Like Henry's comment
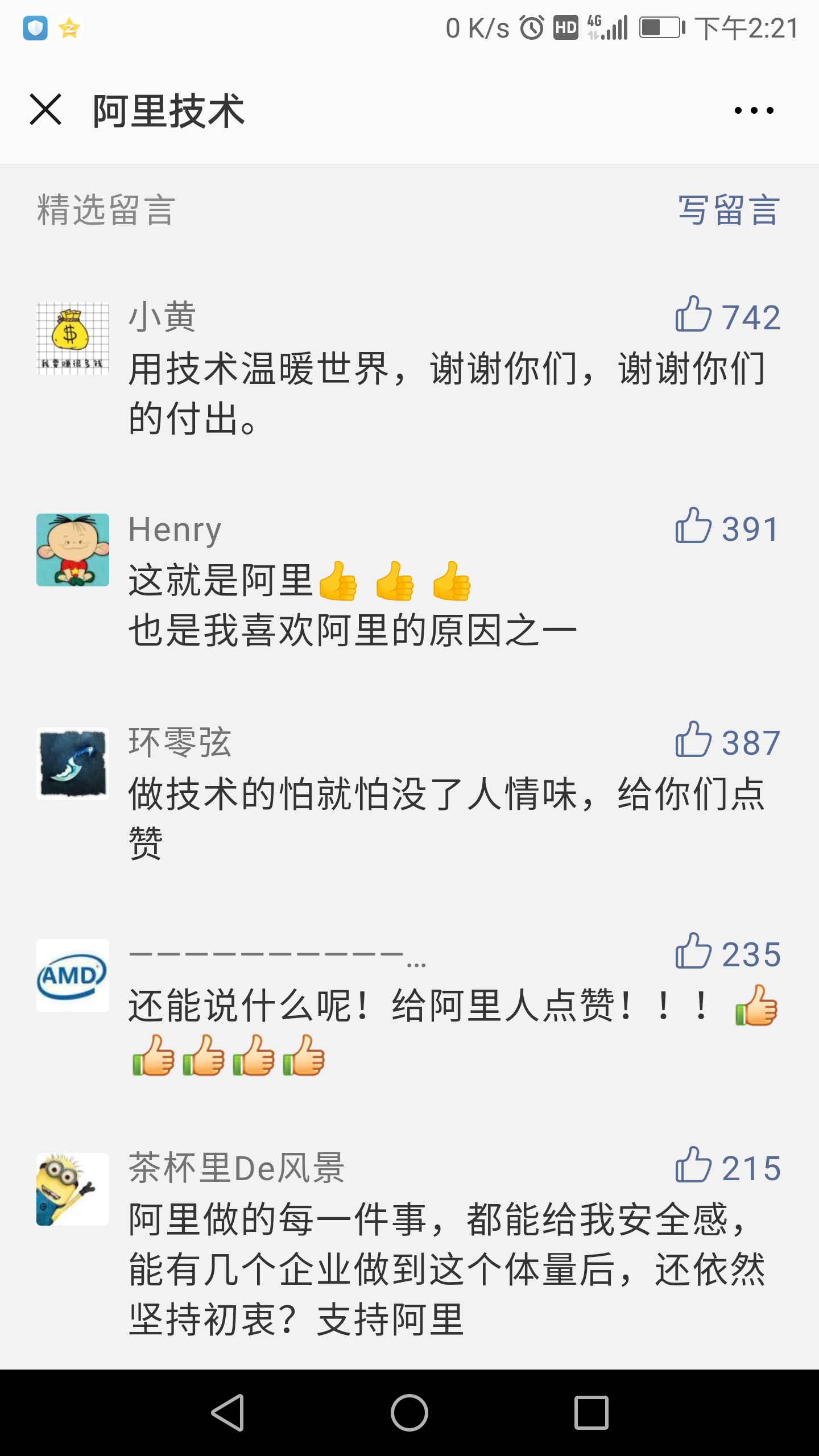The height and width of the screenshot is (1456, 819). click(694, 526)
